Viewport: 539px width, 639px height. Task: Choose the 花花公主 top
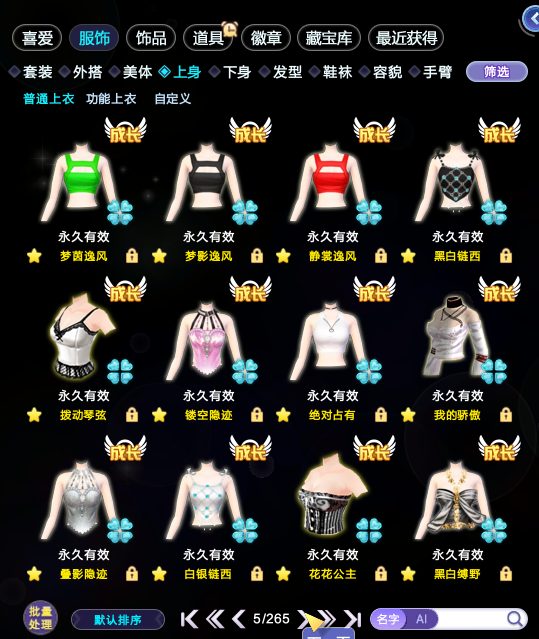(x=333, y=499)
